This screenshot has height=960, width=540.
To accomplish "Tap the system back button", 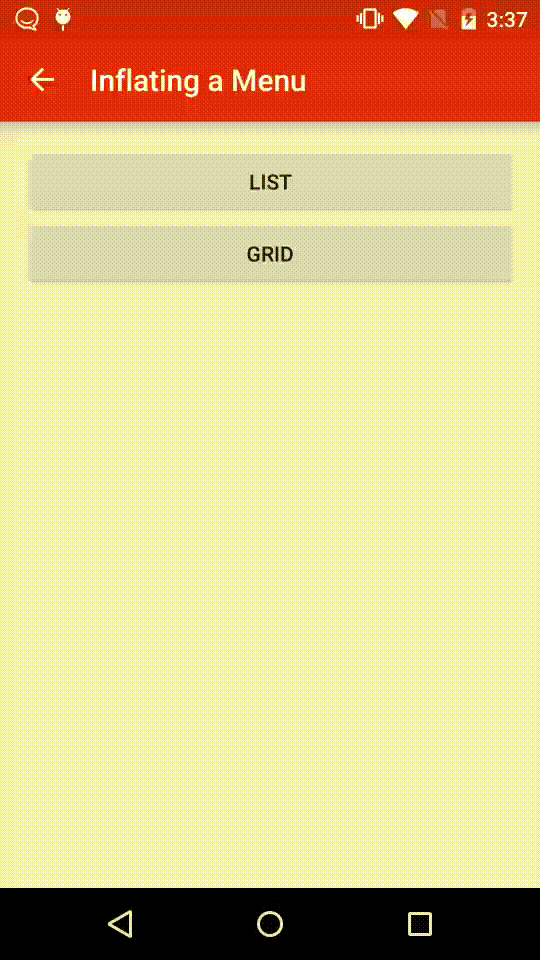I will tap(120, 923).
